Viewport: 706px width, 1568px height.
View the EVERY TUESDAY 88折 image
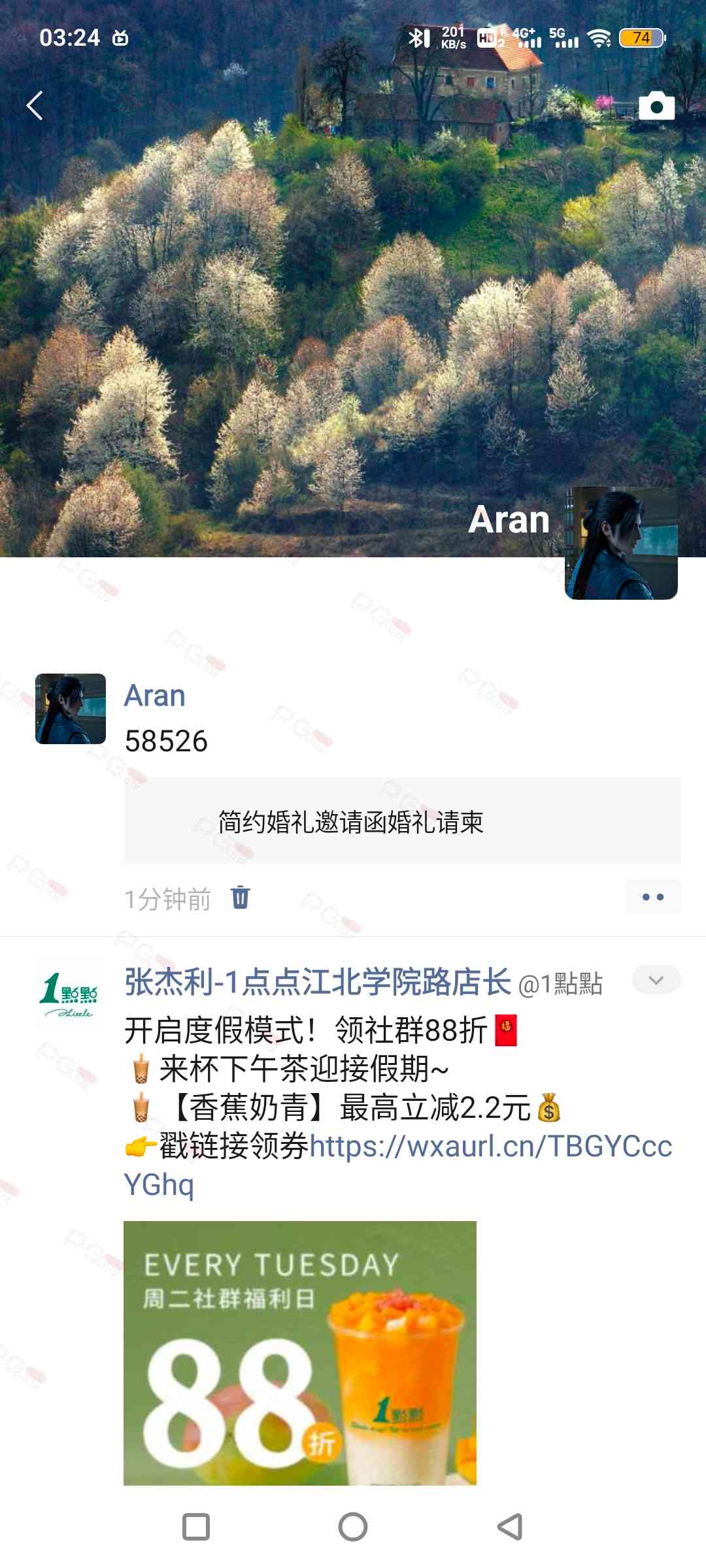(x=300, y=1352)
